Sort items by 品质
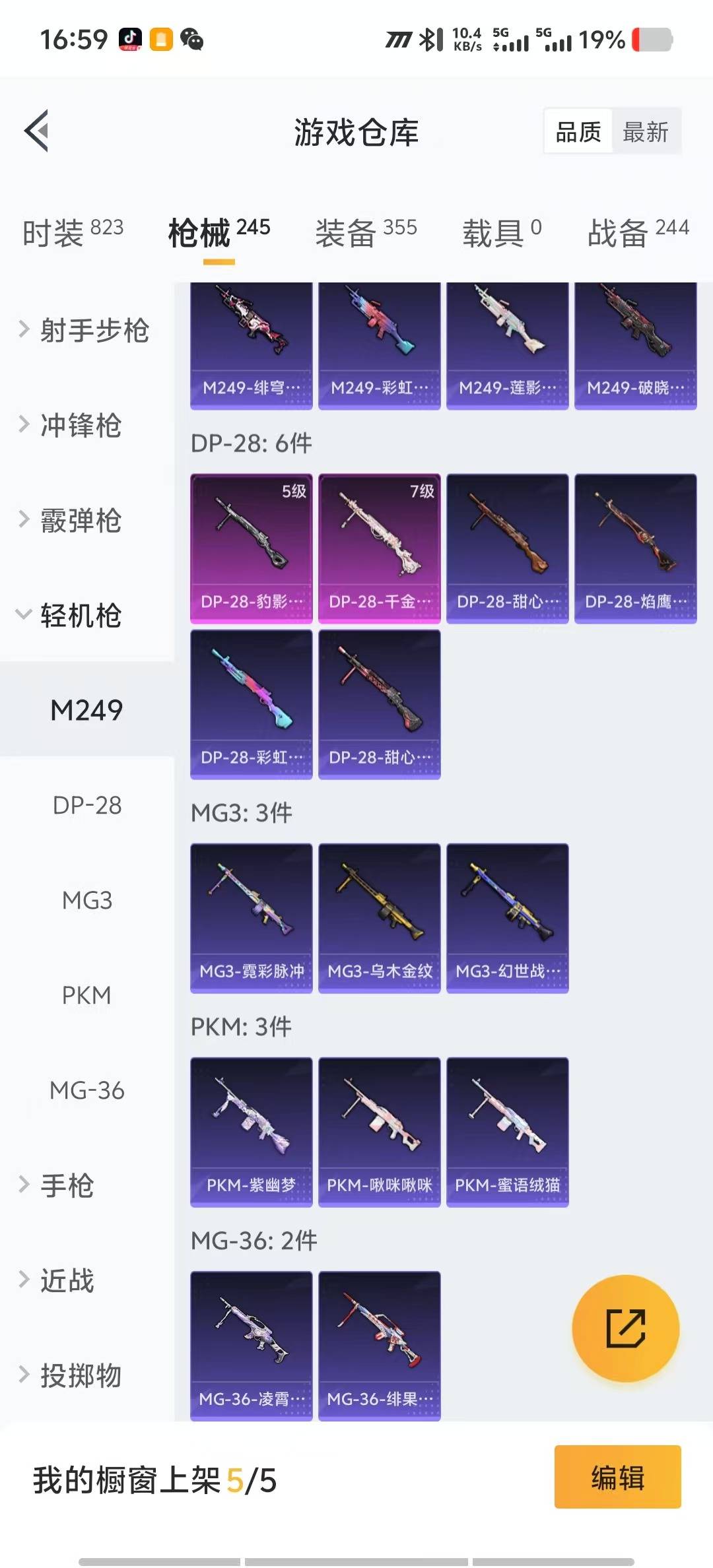This screenshot has height=1568, width=713. coord(578,132)
